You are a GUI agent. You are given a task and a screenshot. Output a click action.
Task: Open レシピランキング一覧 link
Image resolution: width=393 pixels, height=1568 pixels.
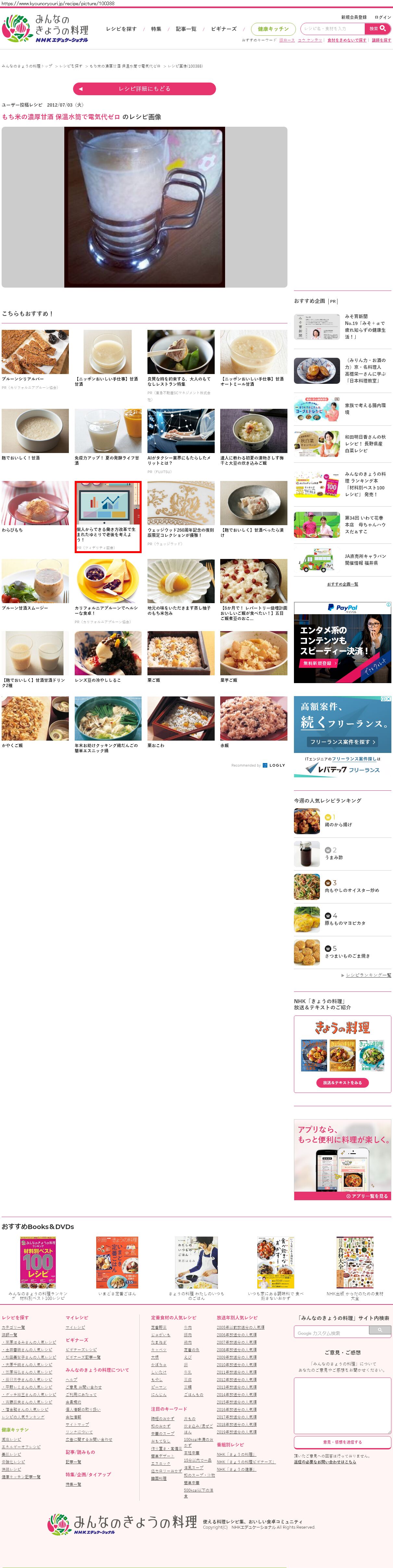(368, 975)
